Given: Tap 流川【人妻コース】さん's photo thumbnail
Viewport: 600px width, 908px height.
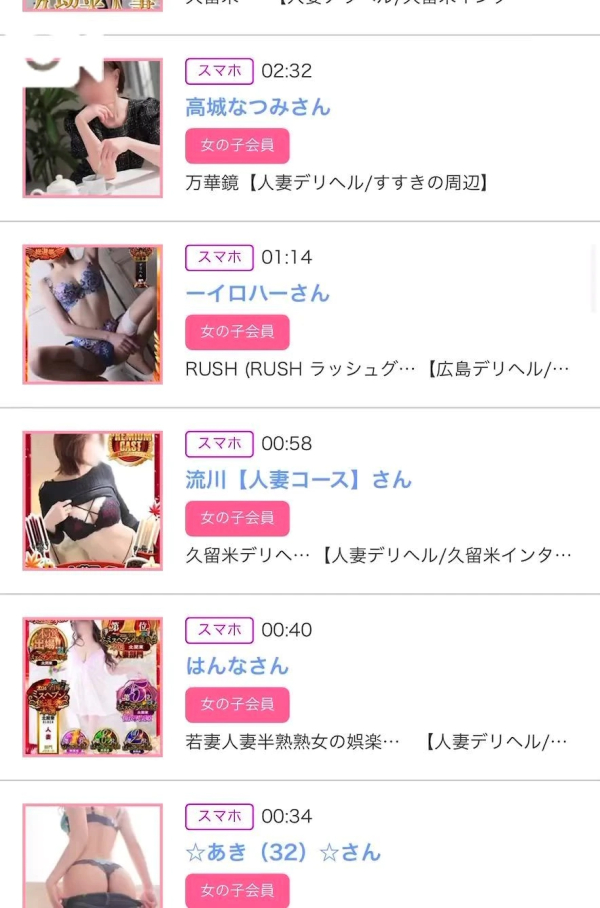Looking at the screenshot, I should click(93, 500).
